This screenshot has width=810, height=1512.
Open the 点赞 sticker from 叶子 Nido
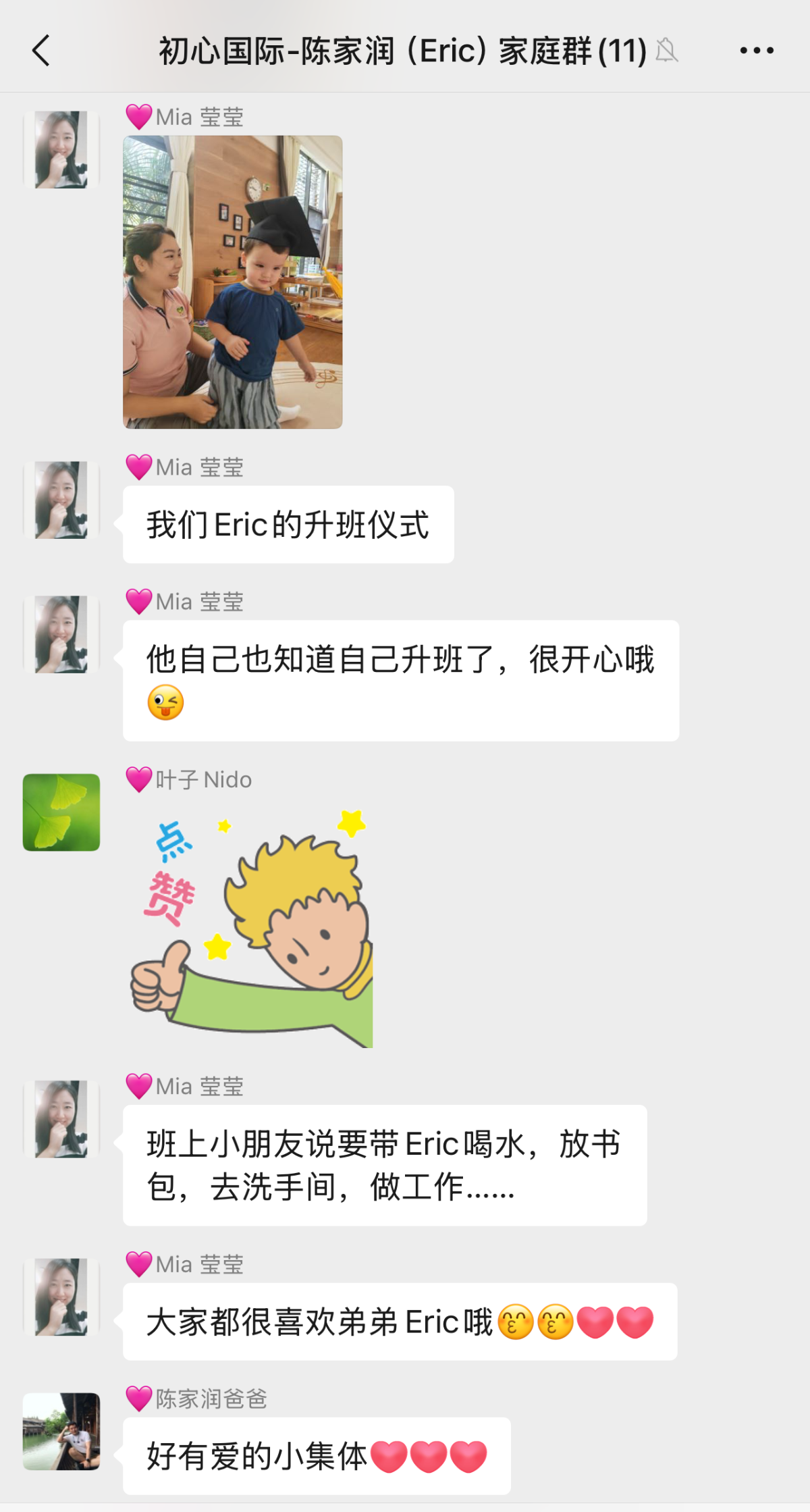tap(251, 929)
